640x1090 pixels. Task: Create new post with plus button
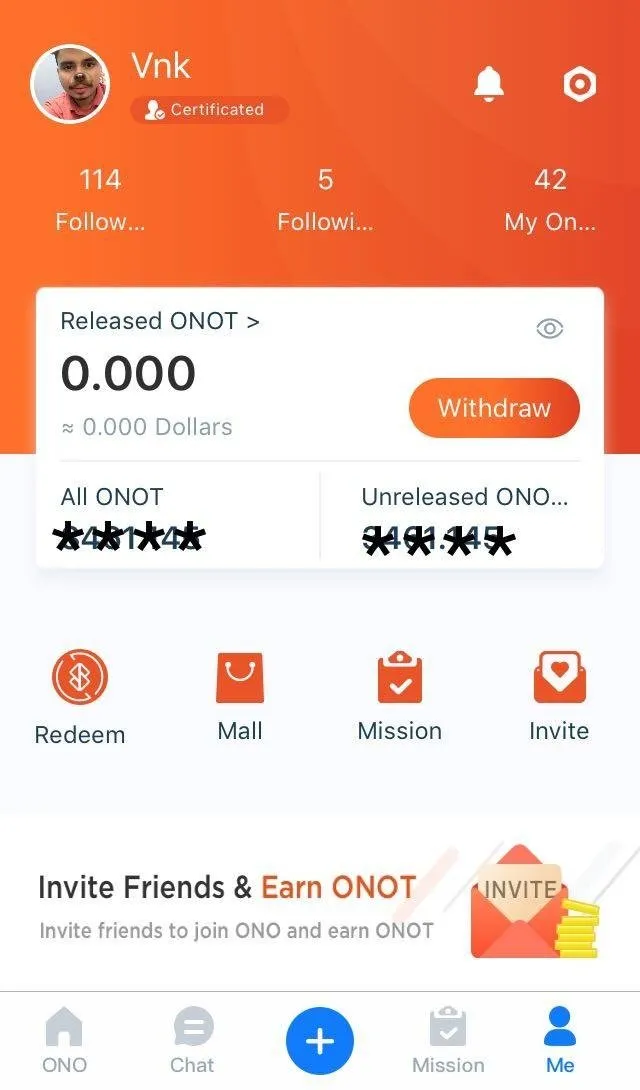(x=320, y=1042)
